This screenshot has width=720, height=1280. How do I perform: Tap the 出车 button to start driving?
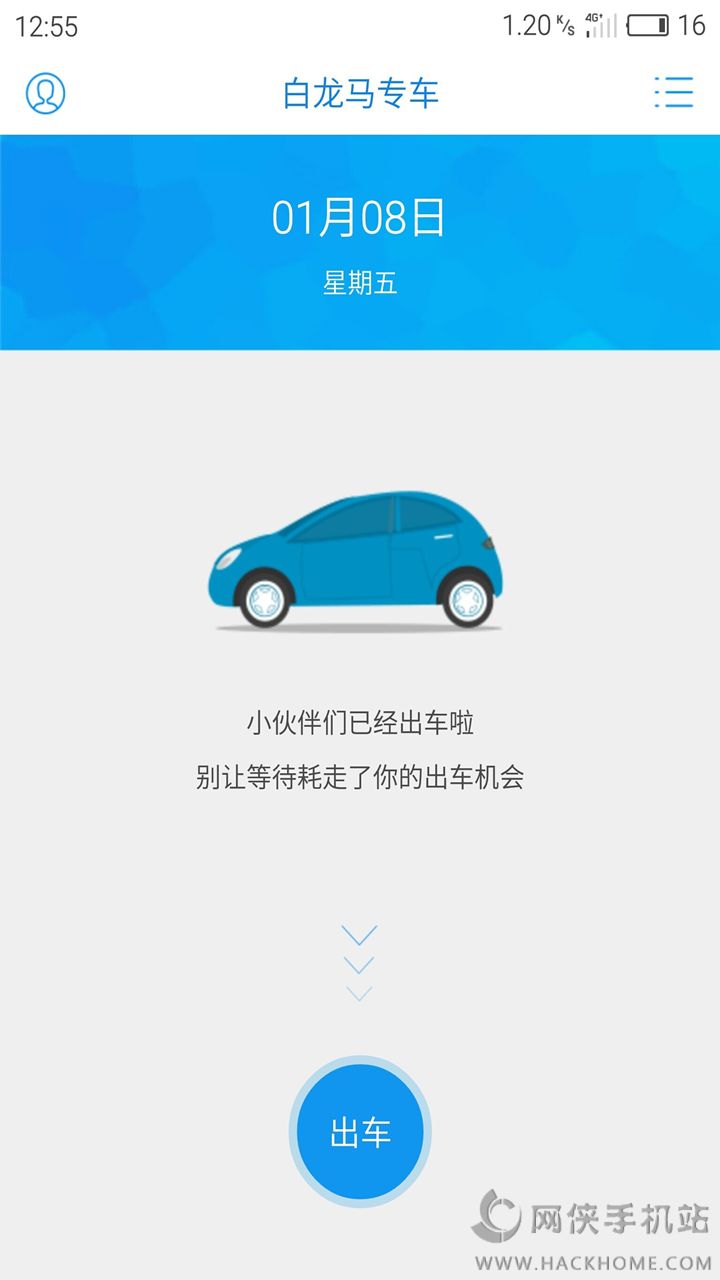pos(360,1132)
